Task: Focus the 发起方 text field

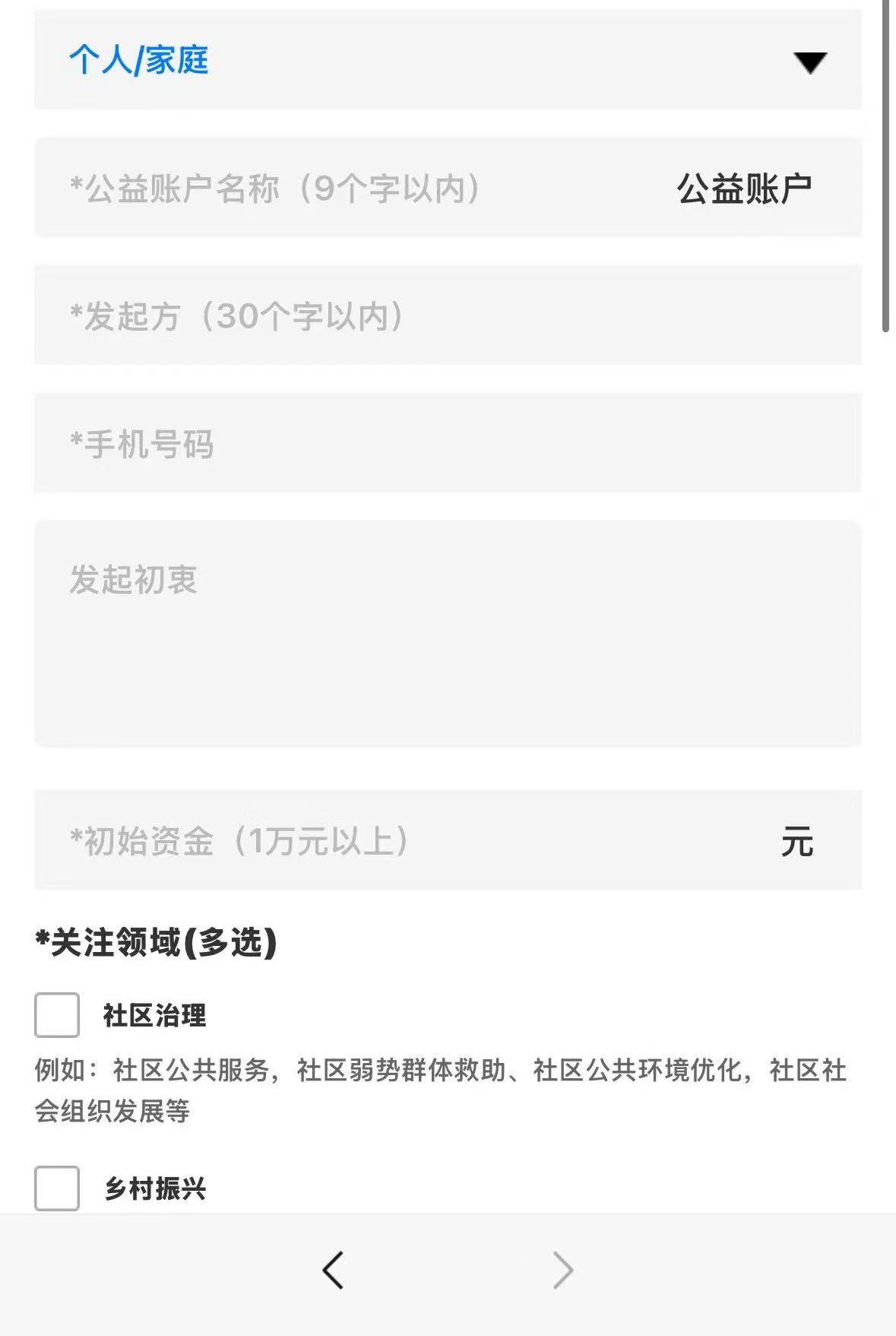Action: click(448, 316)
